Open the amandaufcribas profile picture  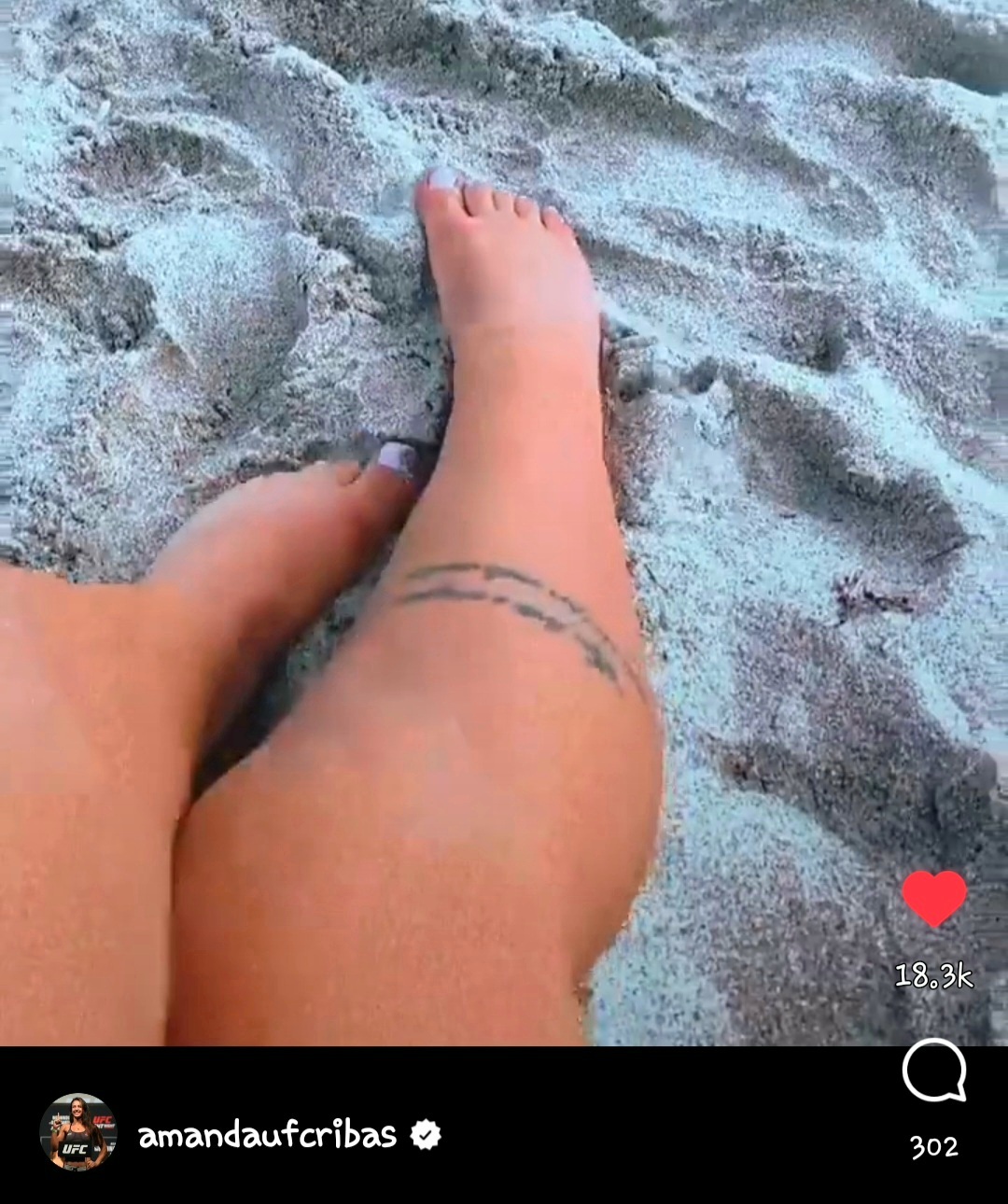tap(78, 1132)
